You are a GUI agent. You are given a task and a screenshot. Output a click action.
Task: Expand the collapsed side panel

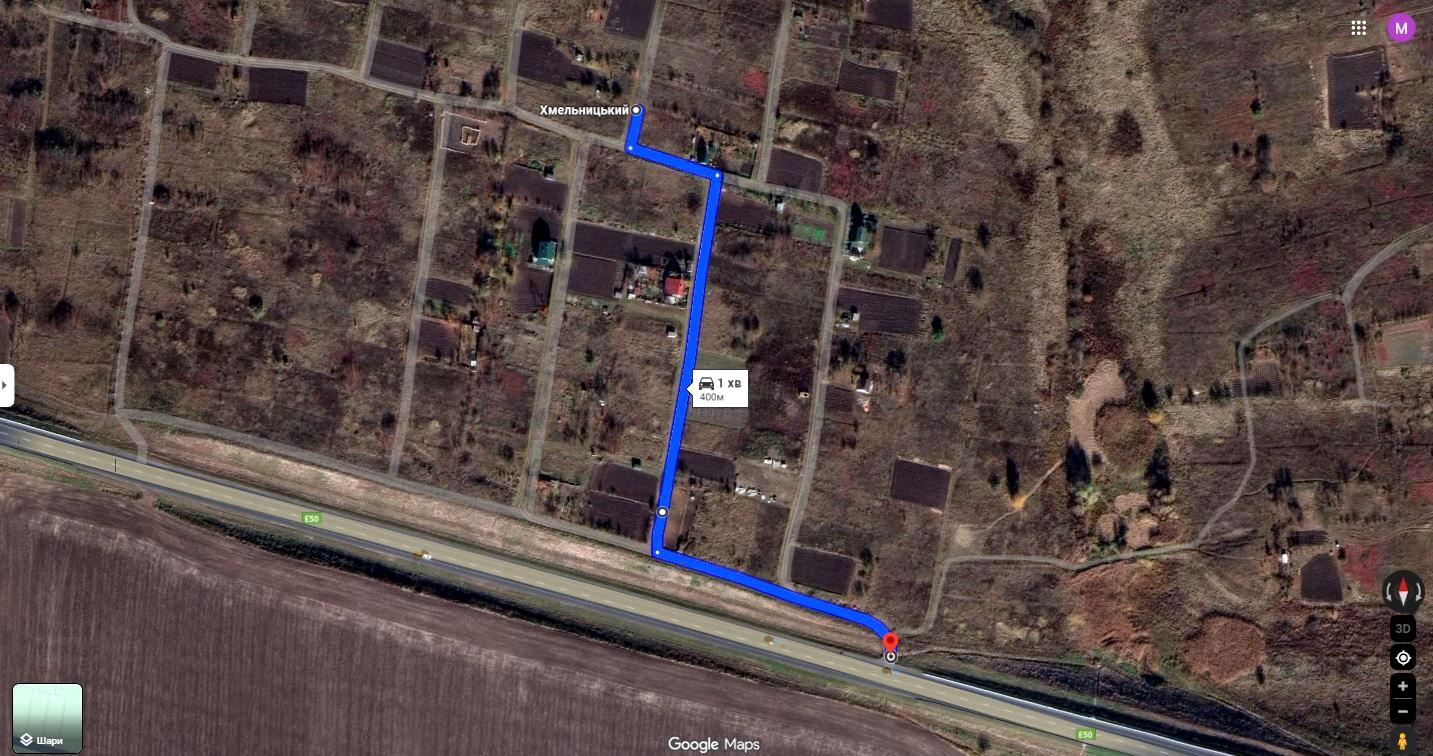tap(6, 385)
